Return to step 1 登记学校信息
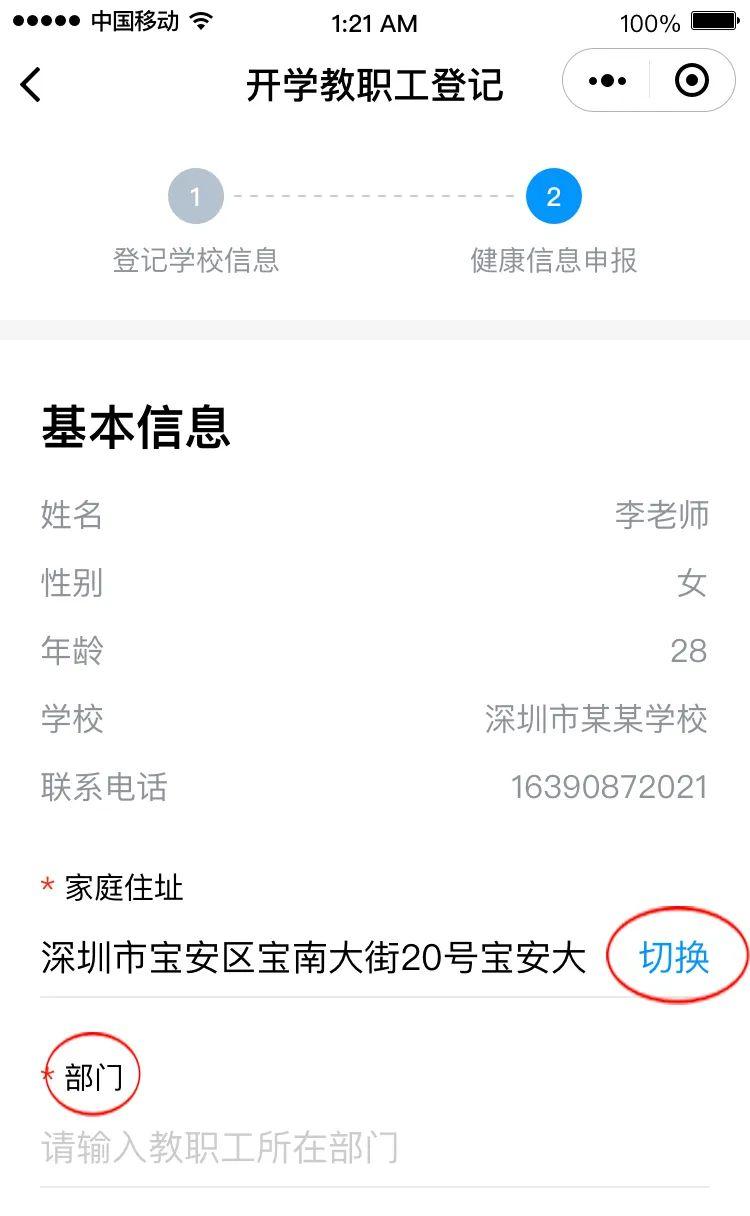The image size is (750, 1216). 195,197
